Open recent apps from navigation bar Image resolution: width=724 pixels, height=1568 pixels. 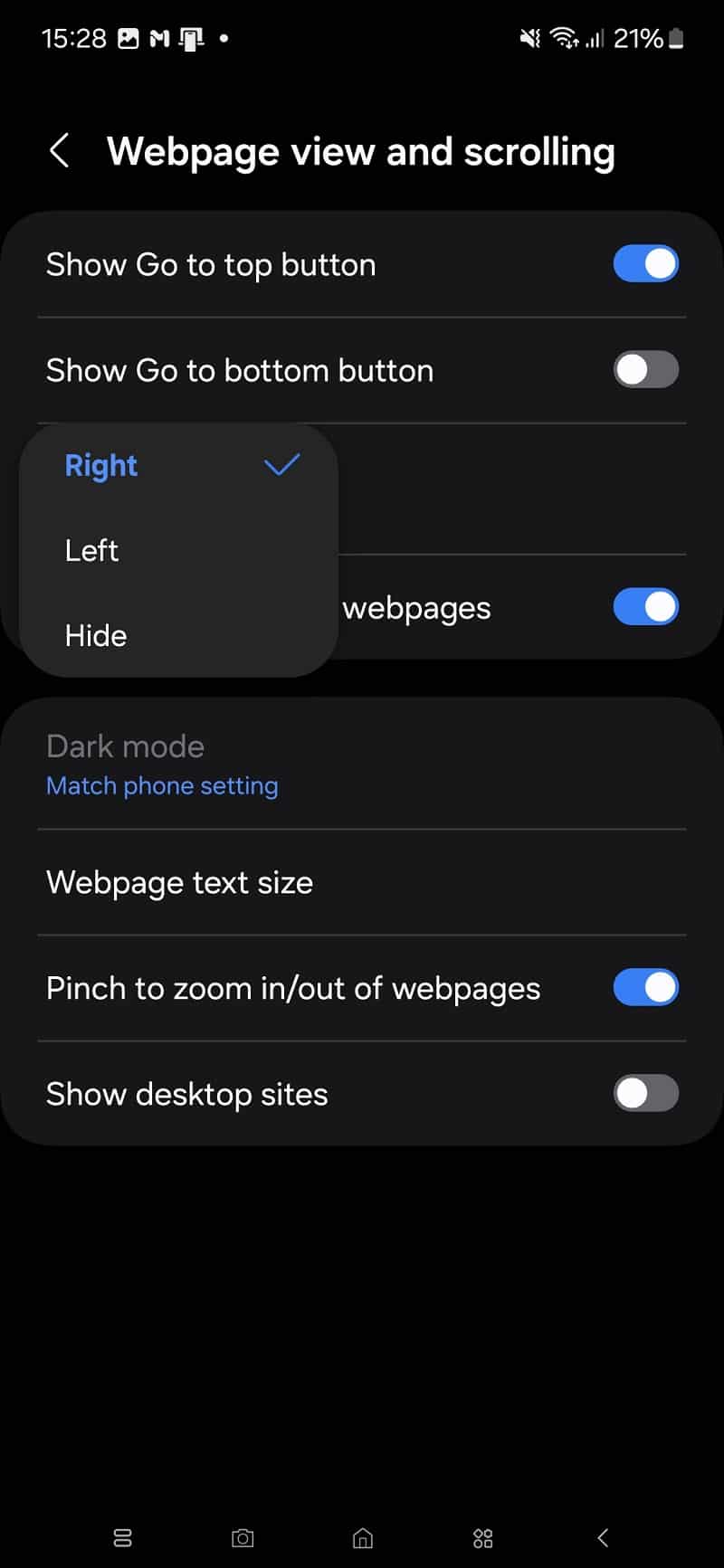pos(122,1537)
